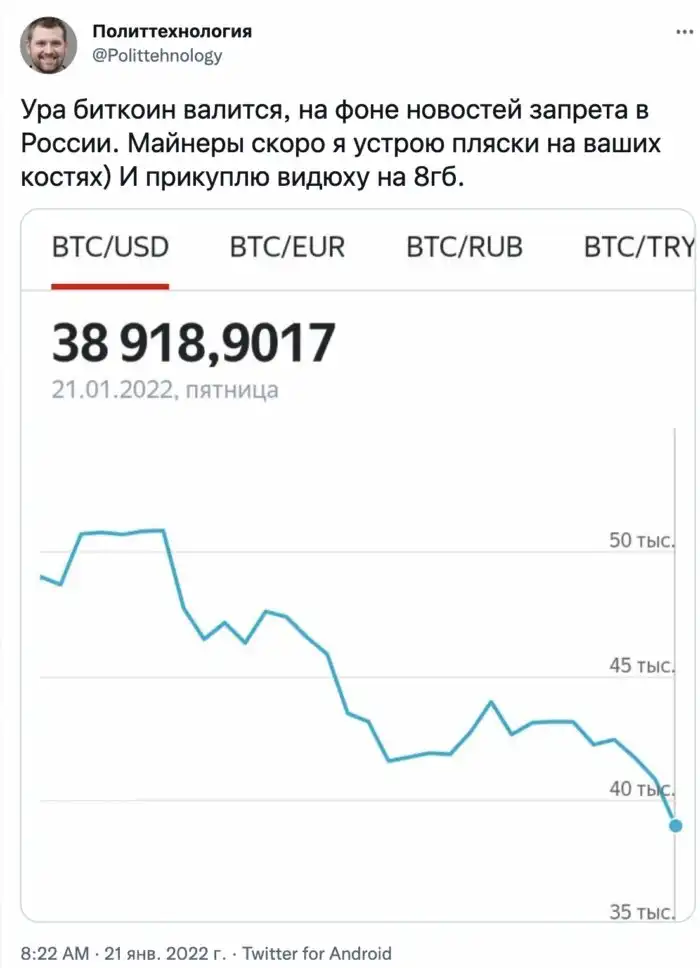Open the Политтехнология profile avatar

tap(48, 45)
